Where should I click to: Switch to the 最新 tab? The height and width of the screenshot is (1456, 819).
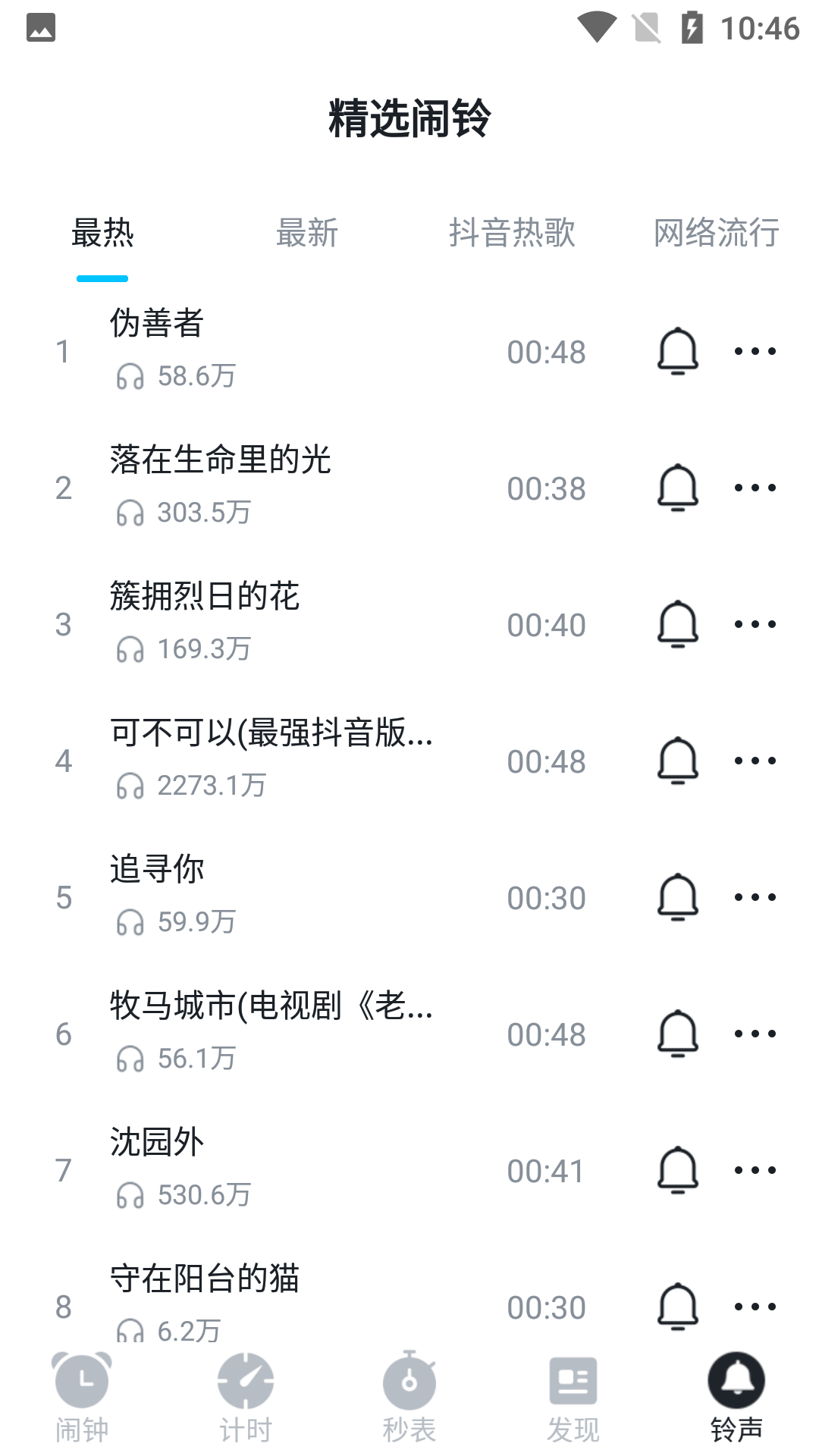[x=306, y=233]
